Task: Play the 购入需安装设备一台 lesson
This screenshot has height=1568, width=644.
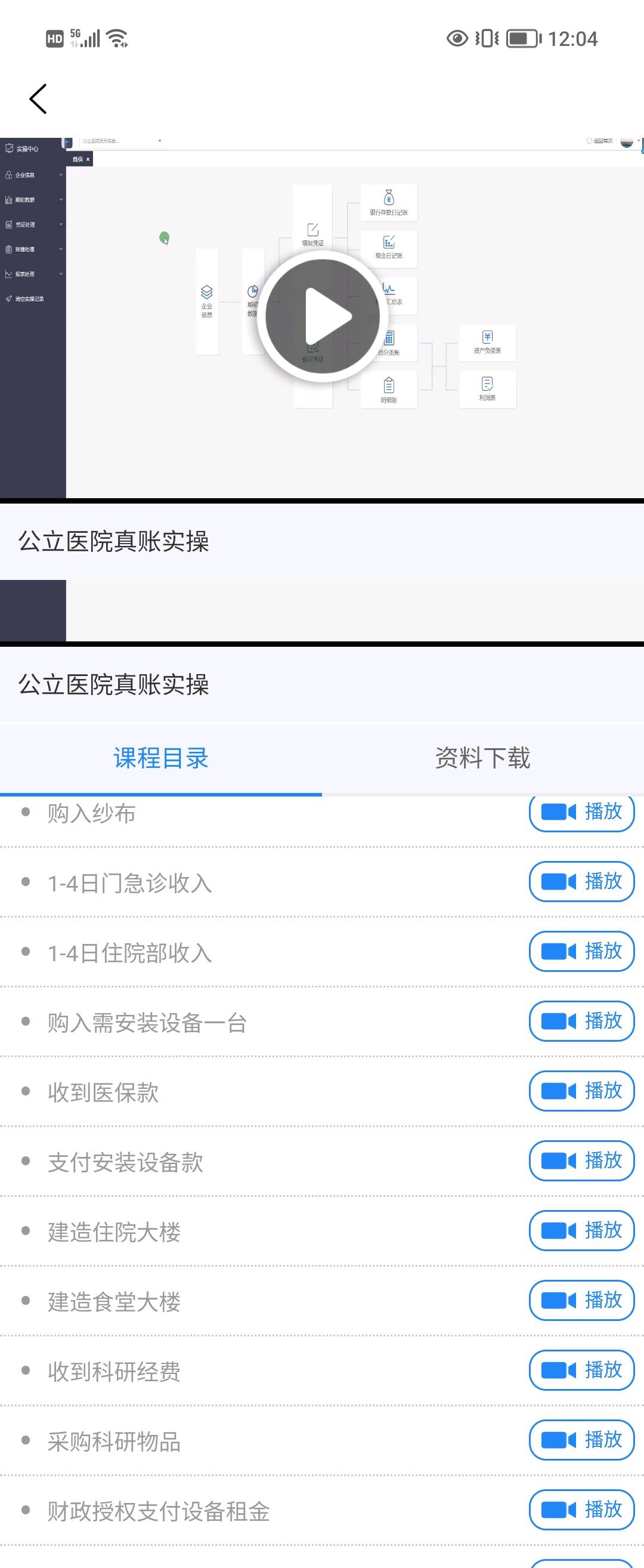Action: 582,1021
